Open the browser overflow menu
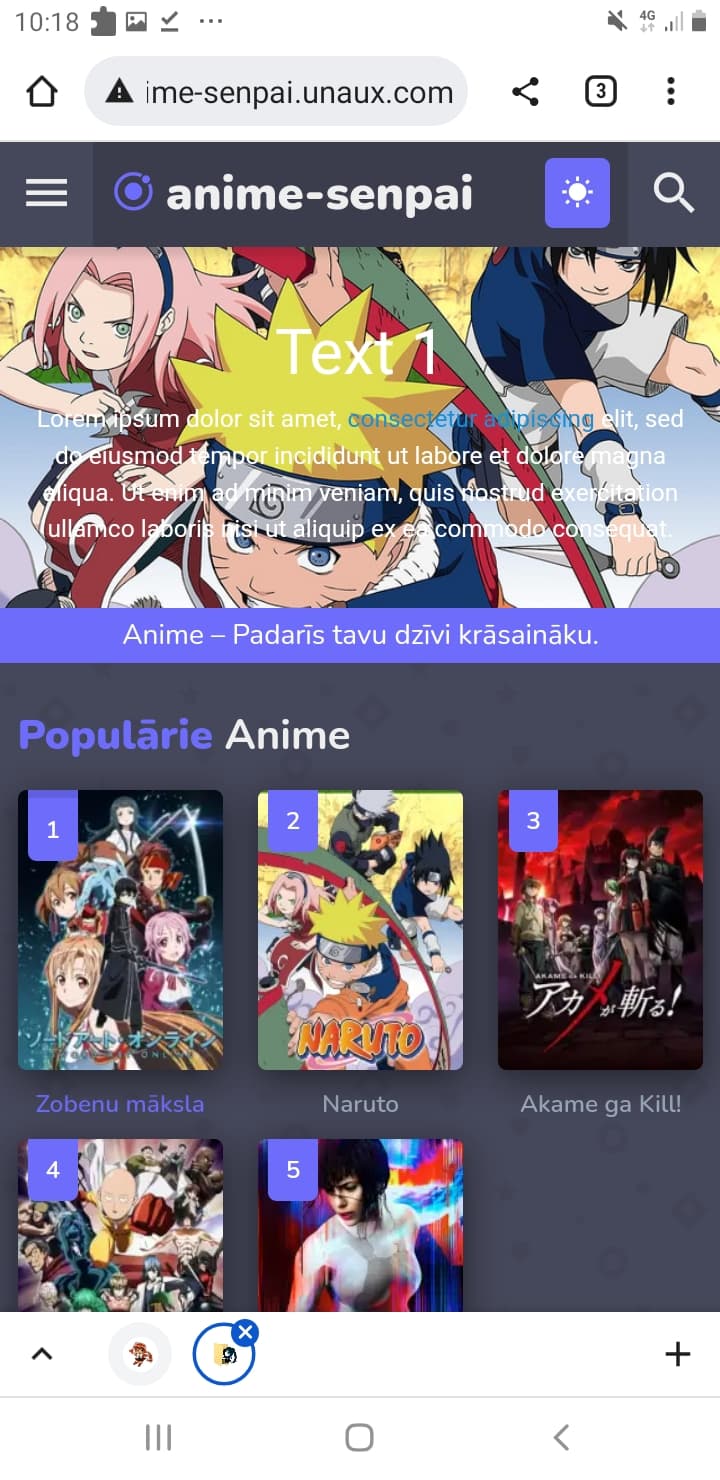This screenshot has height=1480, width=720. [x=671, y=92]
